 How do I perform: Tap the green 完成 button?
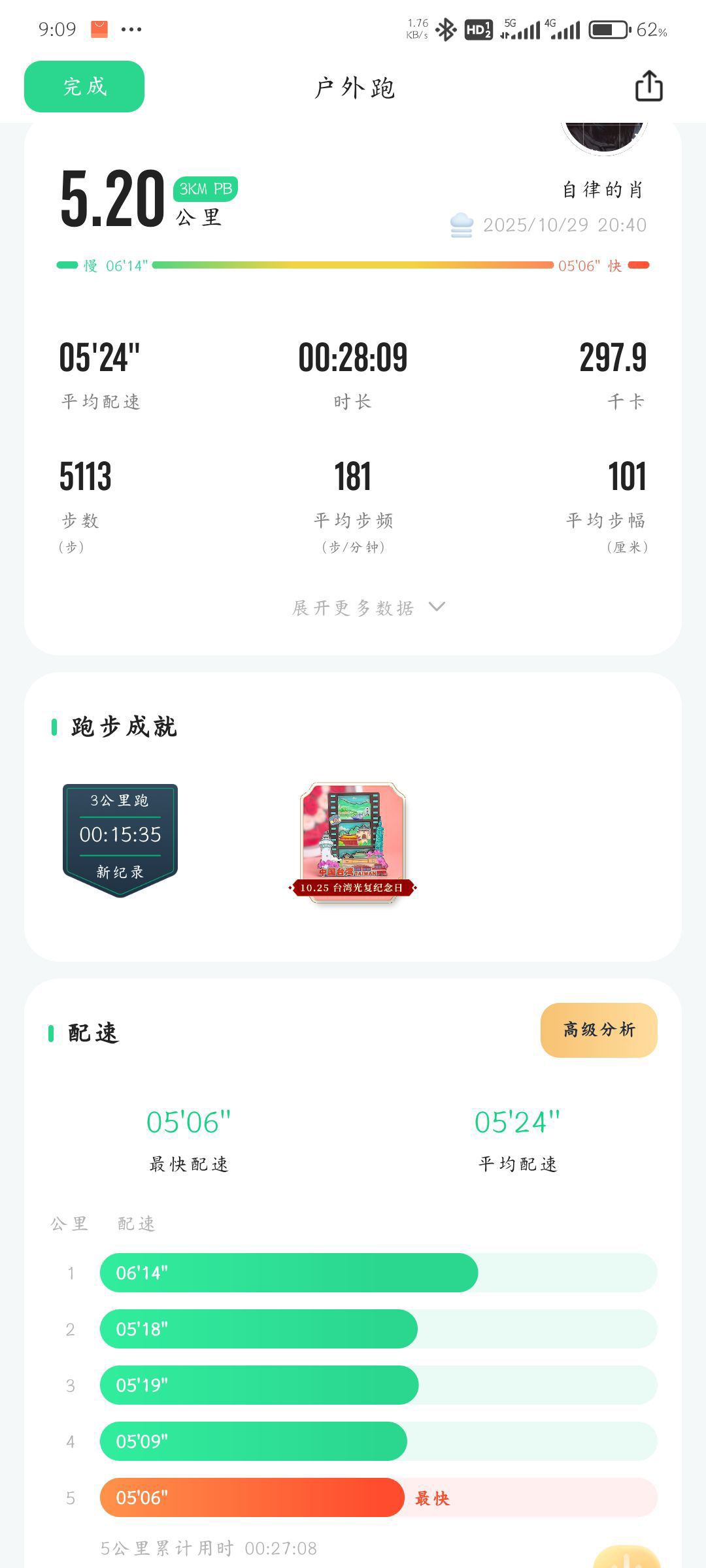tap(84, 86)
